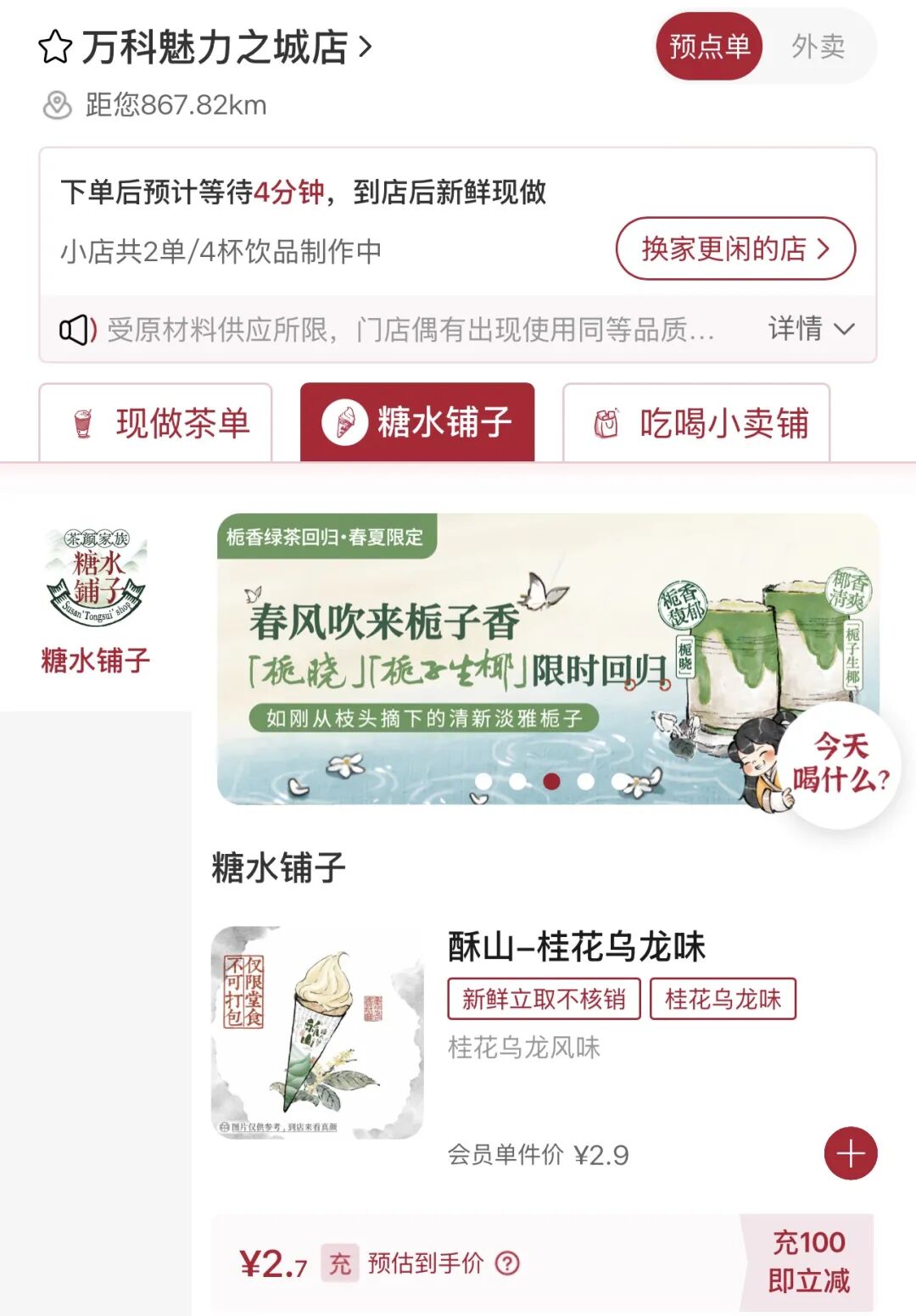Select 预点单 ordering mode
Screen dimensions: 916x1316
pos(709,47)
